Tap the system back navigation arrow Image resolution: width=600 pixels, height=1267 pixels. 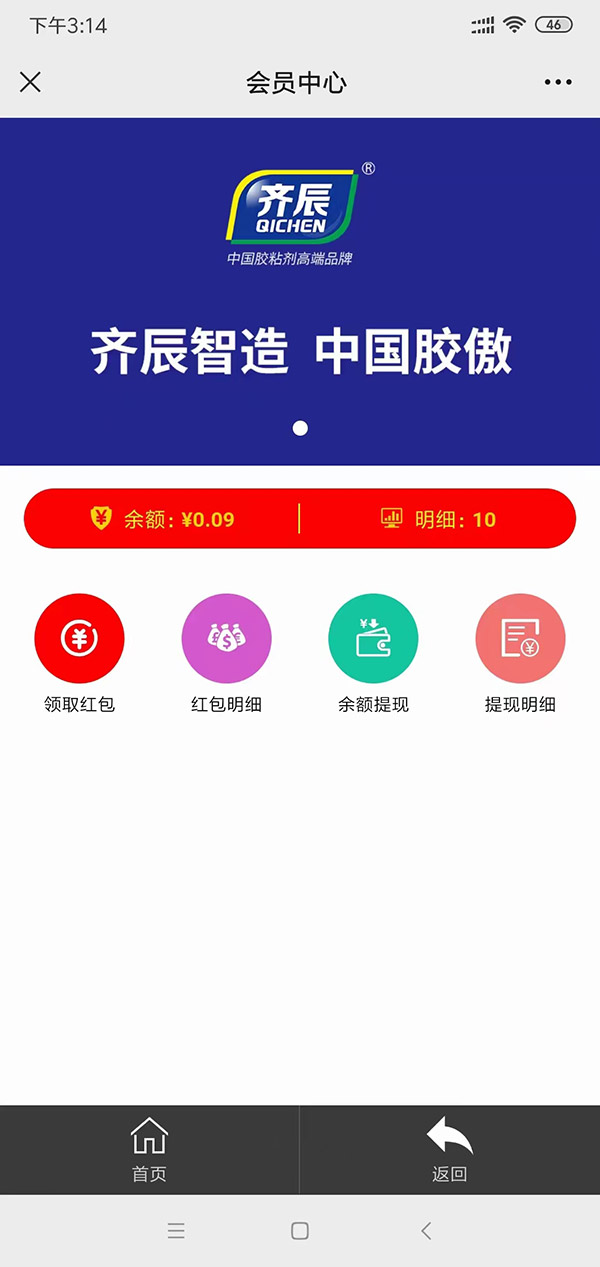(x=426, y=1231)
